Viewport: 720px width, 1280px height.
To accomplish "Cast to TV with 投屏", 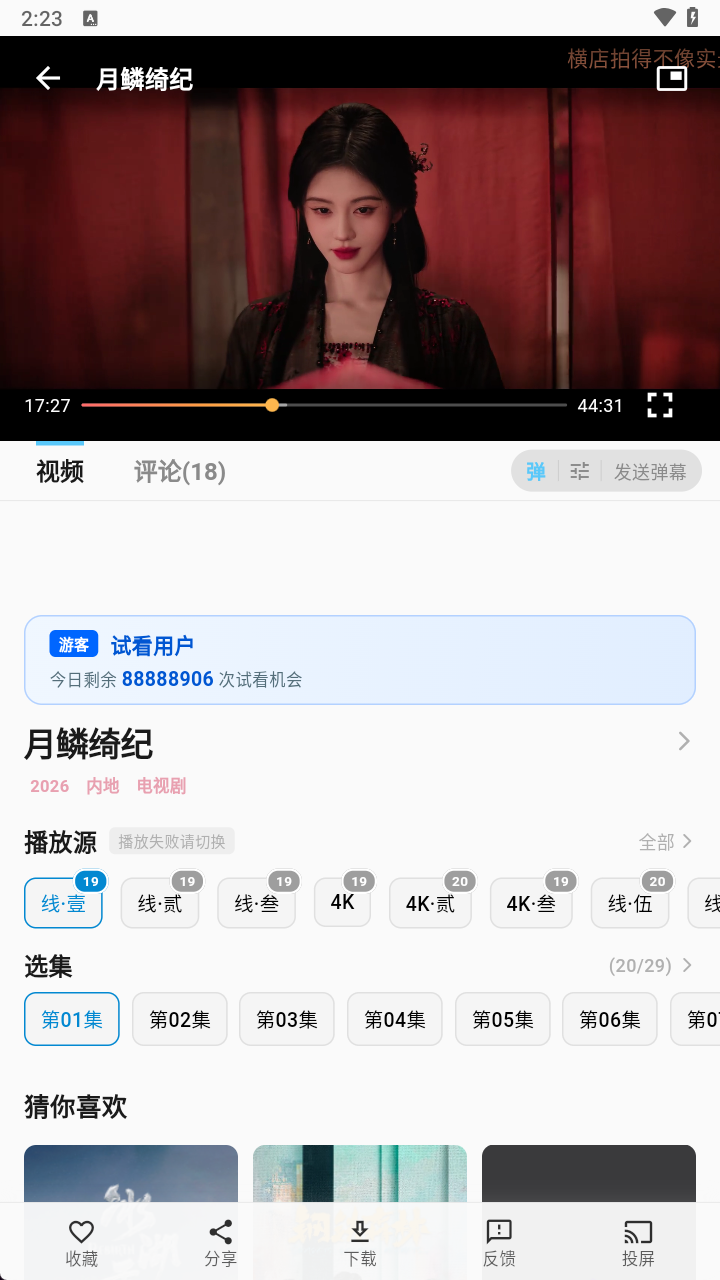I will [638, 1243].
